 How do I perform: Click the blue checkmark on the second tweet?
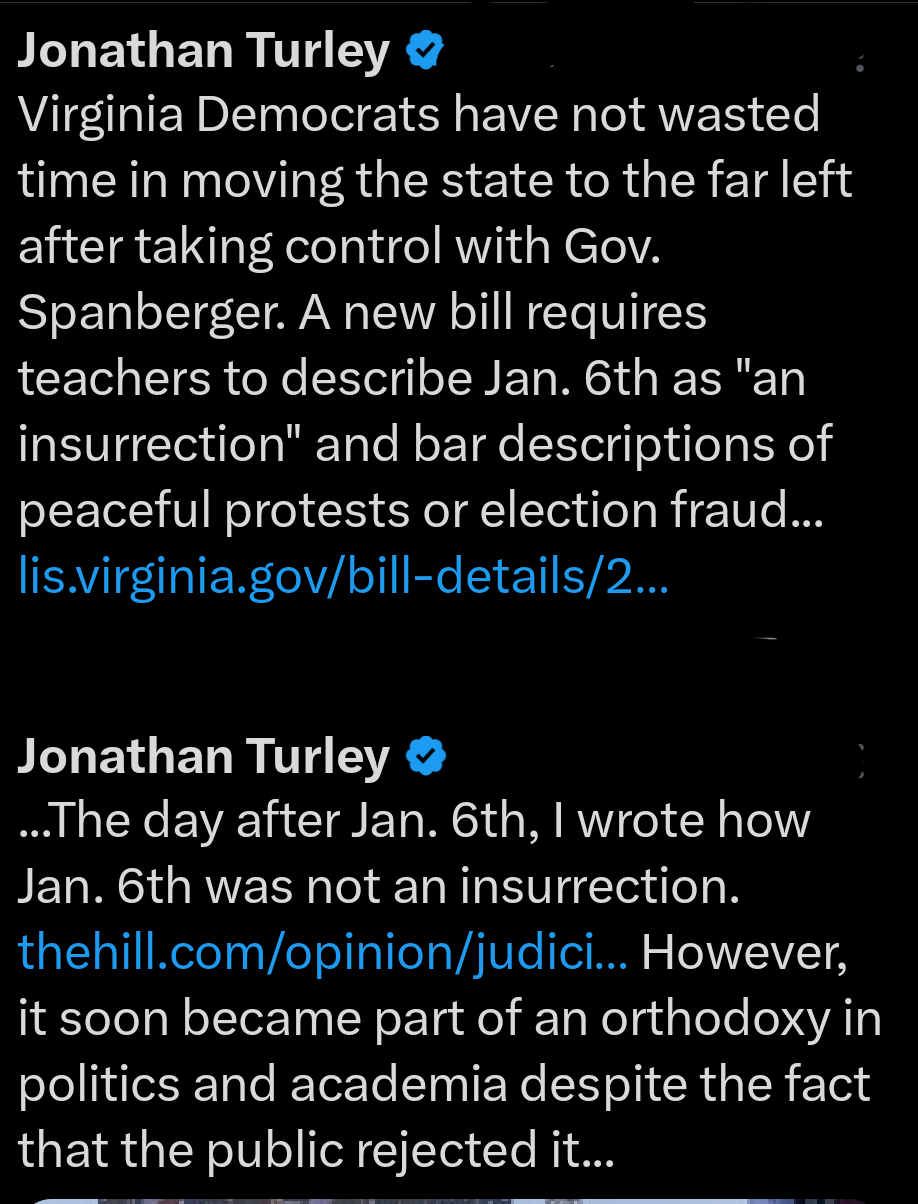[426, 755]
